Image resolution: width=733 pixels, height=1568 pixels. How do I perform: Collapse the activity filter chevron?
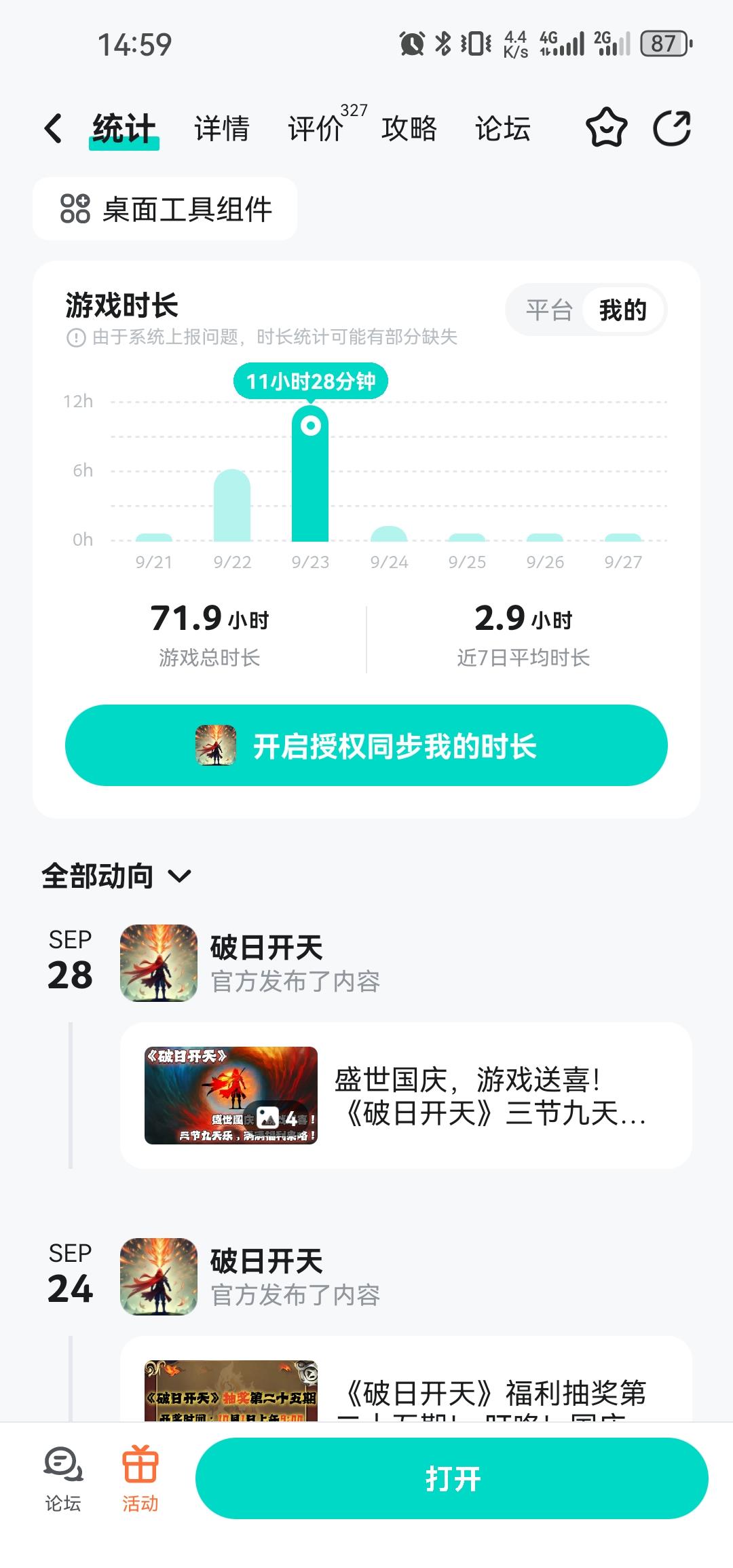(x=179, y=878)
